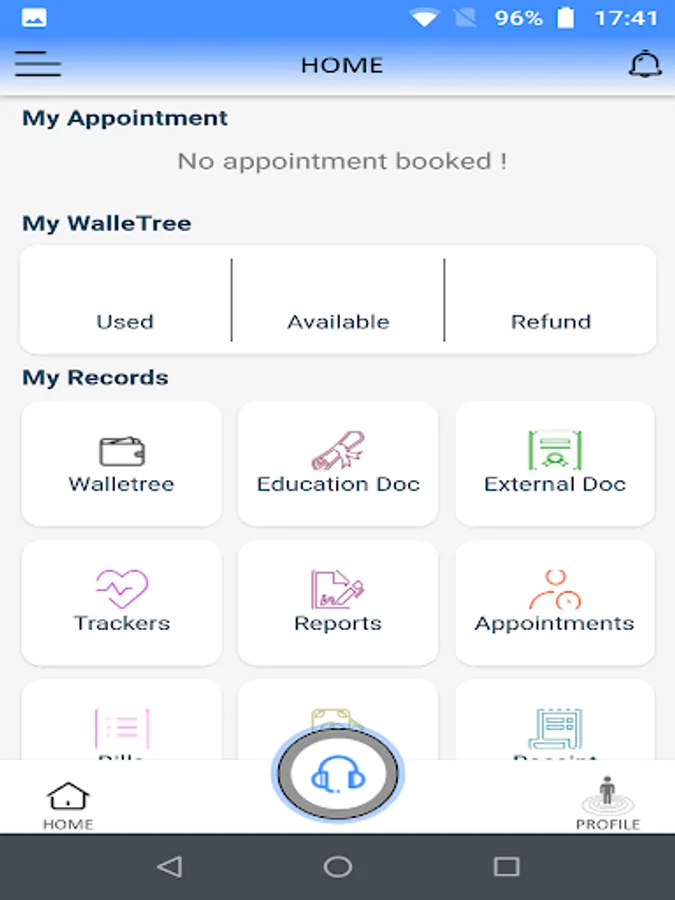Open the Walletree records card
This screenshot has width=675, height=900.
121,464
